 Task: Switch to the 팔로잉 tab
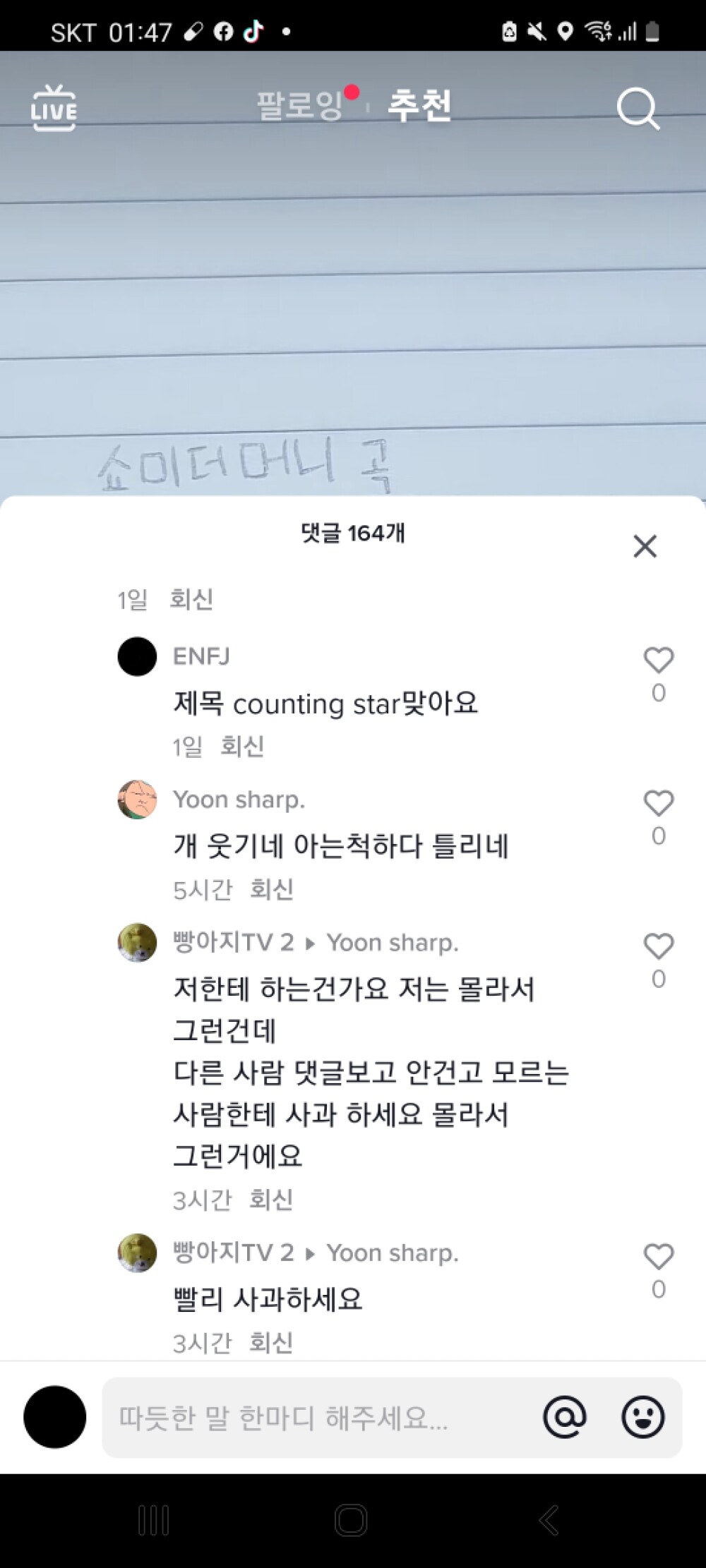point(299,106)
